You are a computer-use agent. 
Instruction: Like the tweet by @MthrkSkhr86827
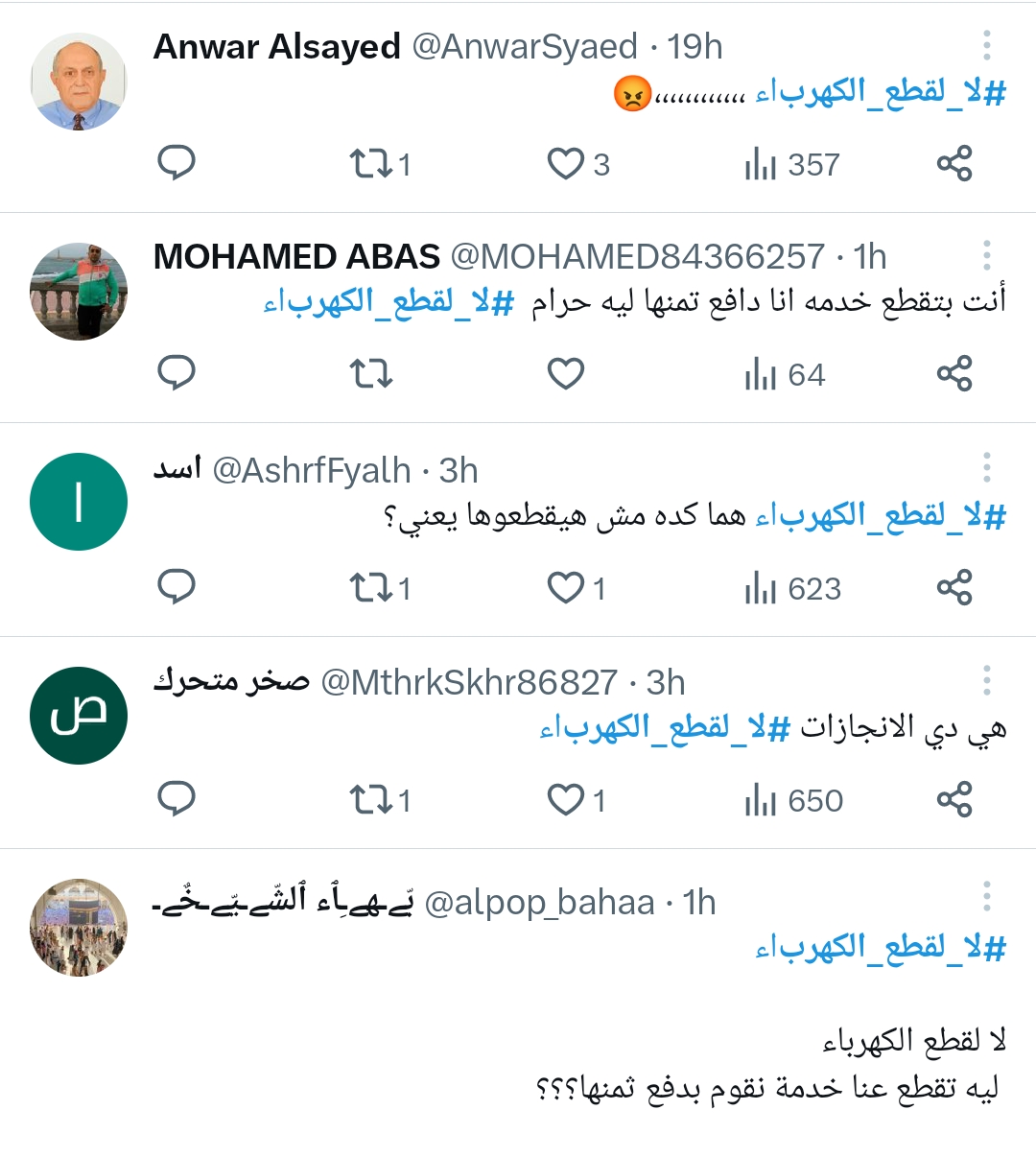pos(566,800)
